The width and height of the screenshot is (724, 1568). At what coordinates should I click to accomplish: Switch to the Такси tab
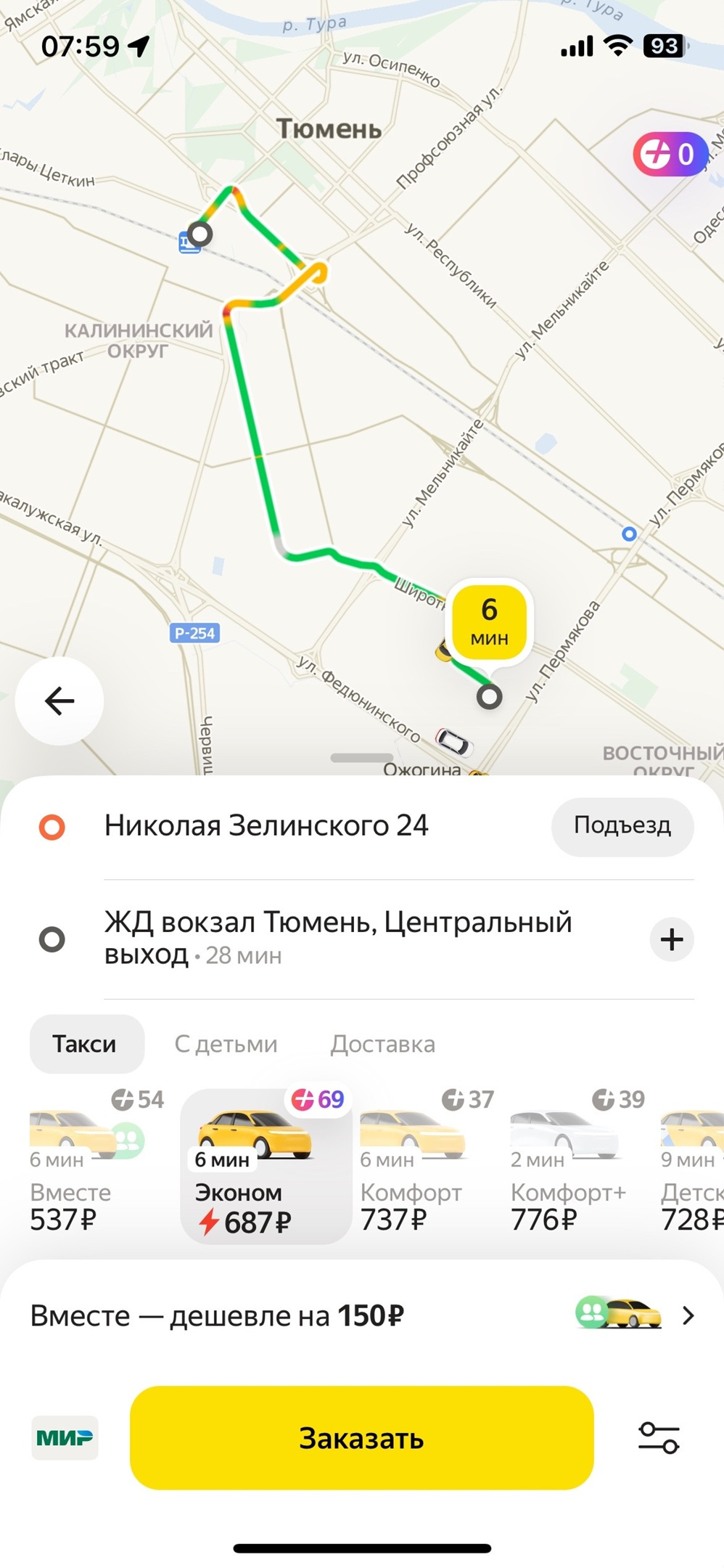pyautogui.click(x=85, y=1044)
